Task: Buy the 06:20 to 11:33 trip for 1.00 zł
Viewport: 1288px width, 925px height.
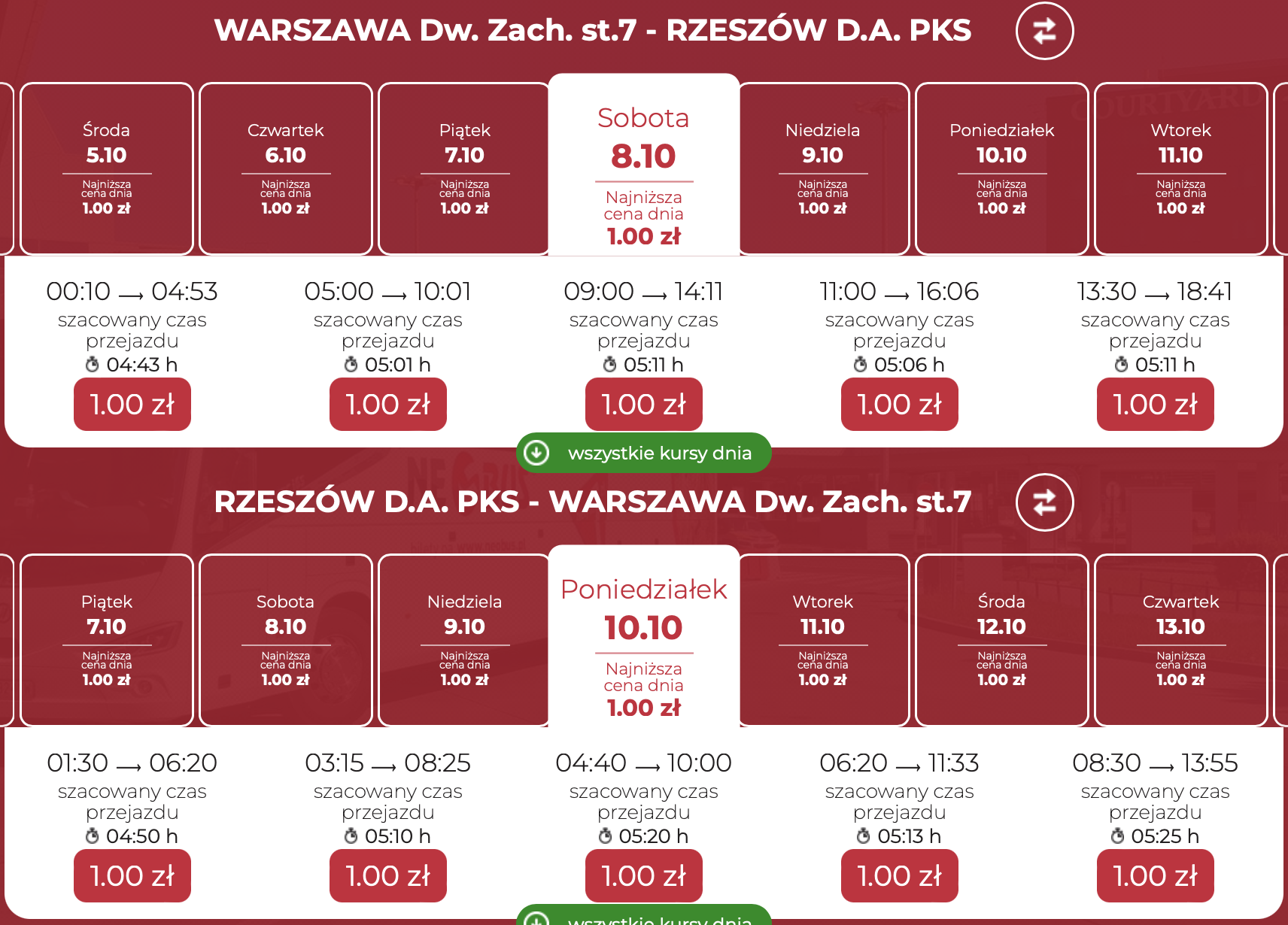Action: click(x=900, y=876)
